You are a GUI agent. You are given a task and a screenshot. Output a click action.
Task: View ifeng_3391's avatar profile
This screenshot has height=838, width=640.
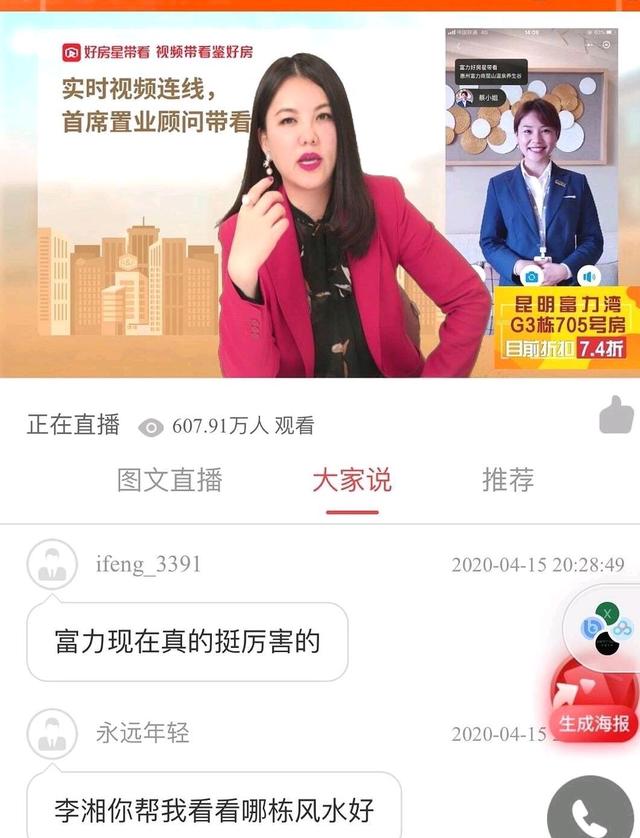52,565
